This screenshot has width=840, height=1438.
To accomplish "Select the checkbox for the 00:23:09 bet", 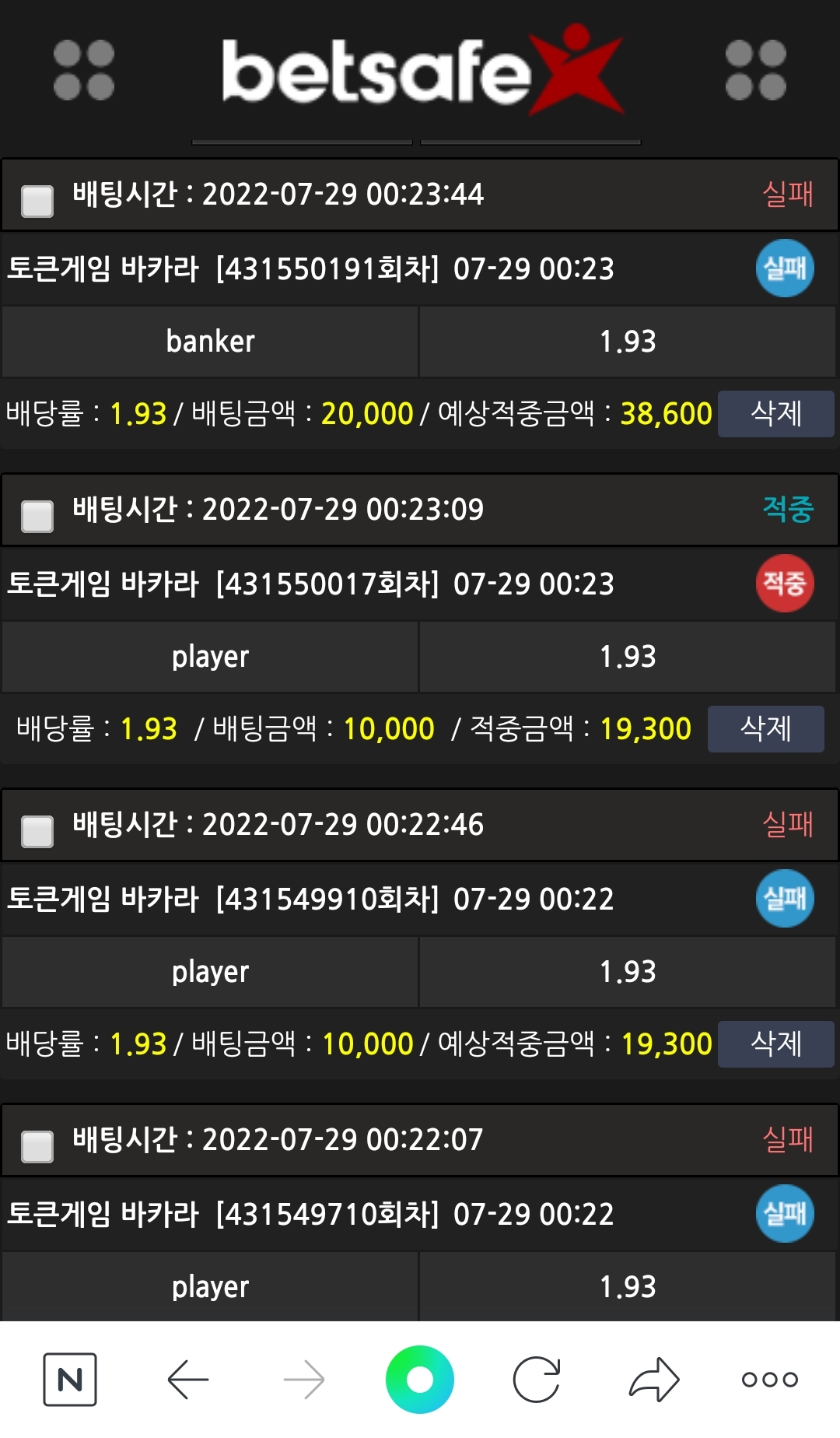I will (x=37, y=516).
